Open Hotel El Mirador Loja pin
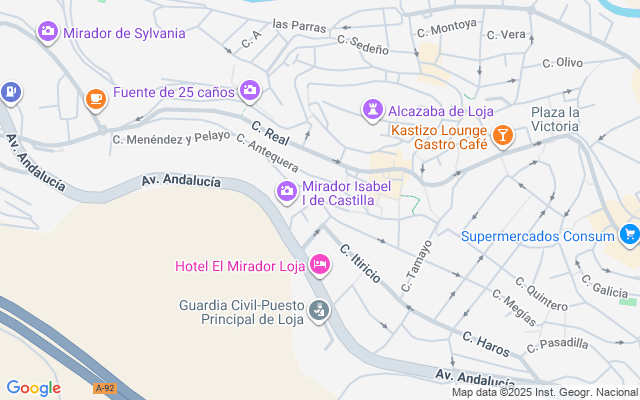640x400 pixels. [x=320, y=264]
